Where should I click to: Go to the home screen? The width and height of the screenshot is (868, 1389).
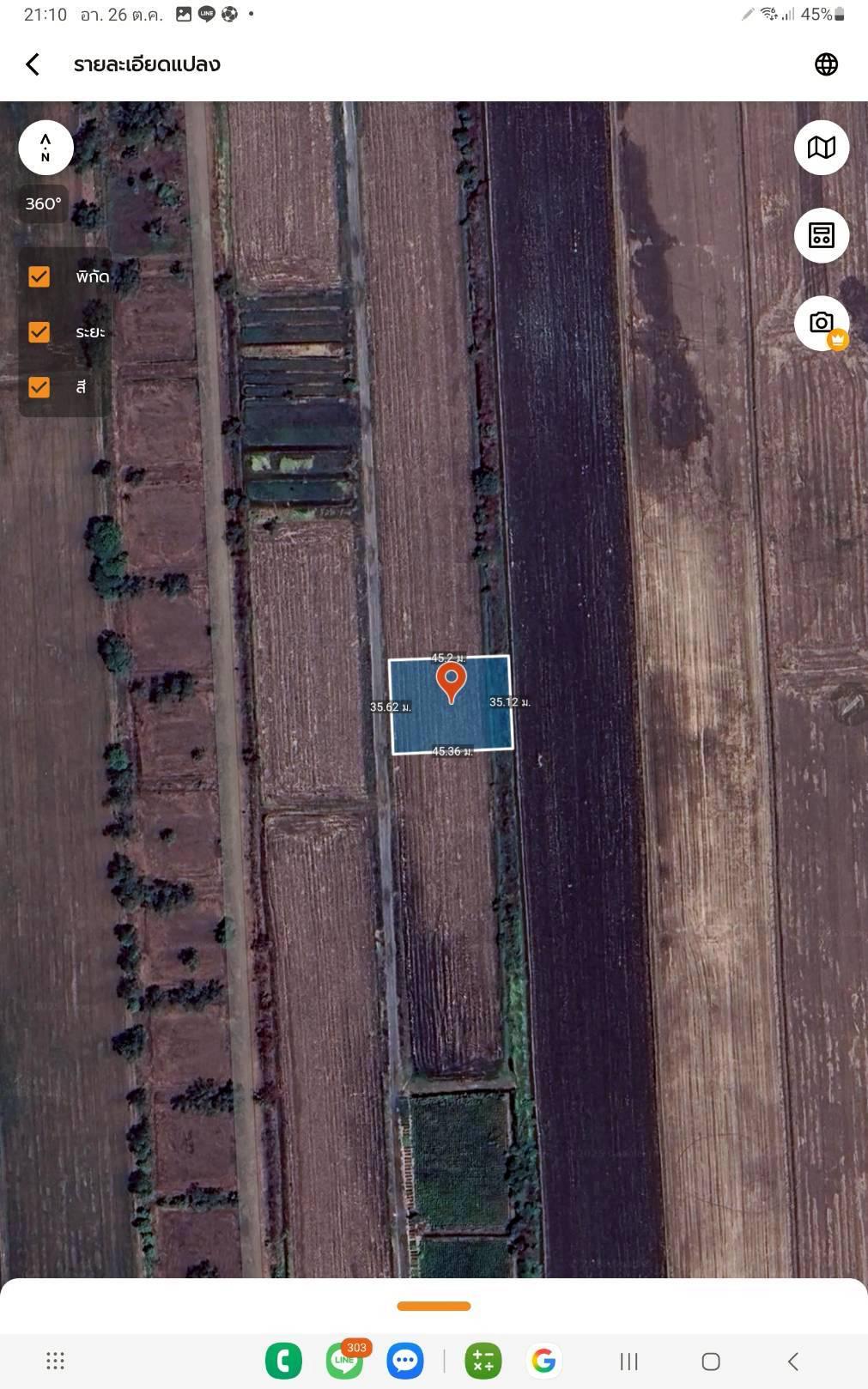tap(710, 1362)
